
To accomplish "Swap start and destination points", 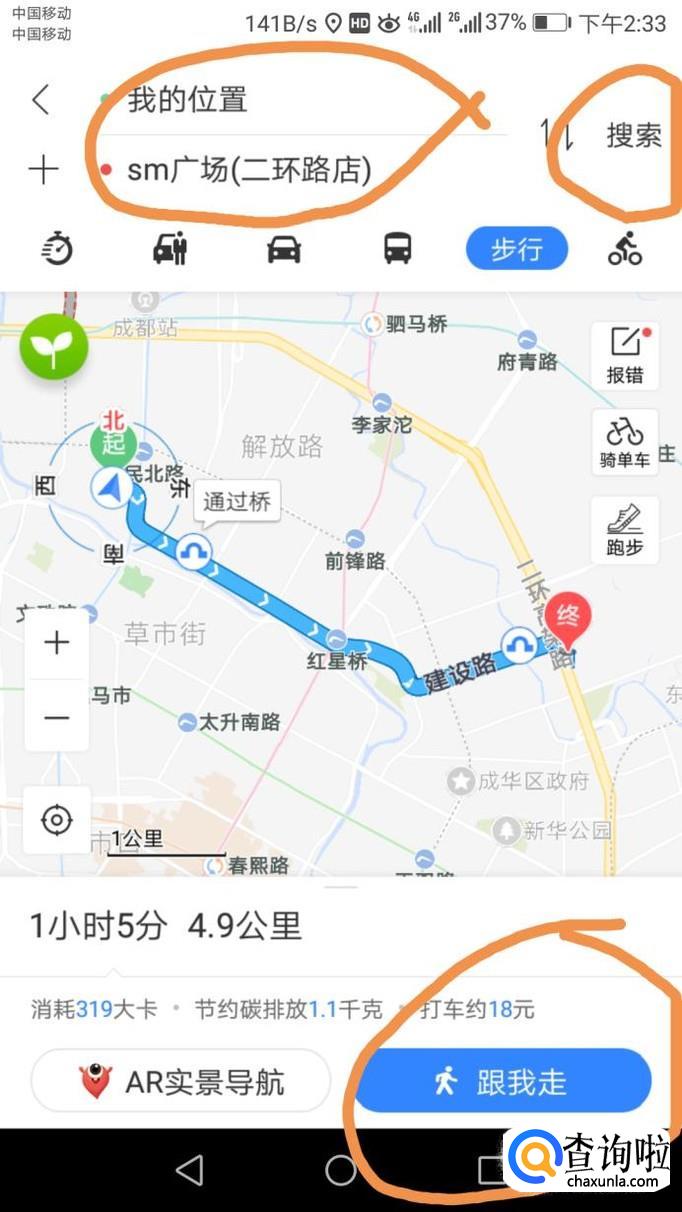I will [556, 135].
